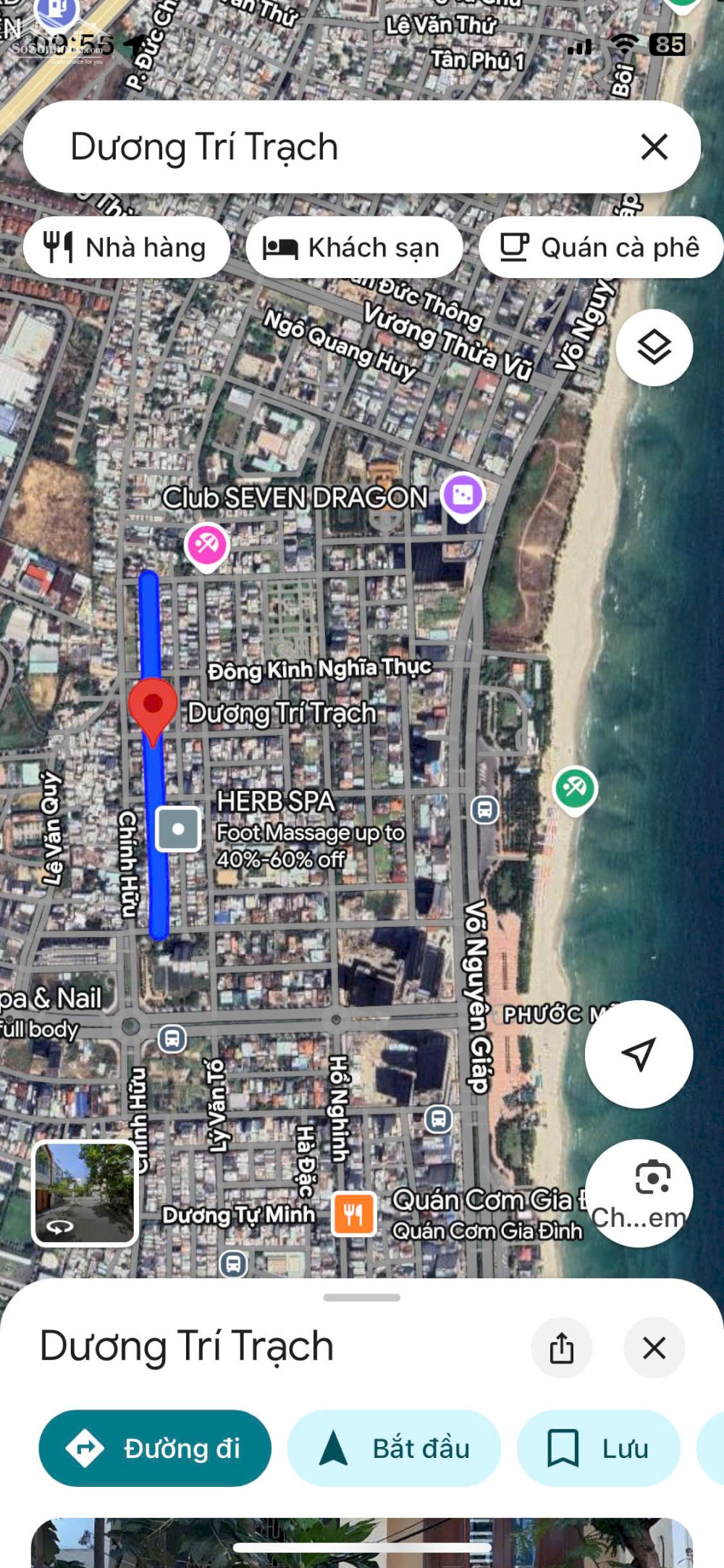Select the Khách sạn chip

(353, 248)
